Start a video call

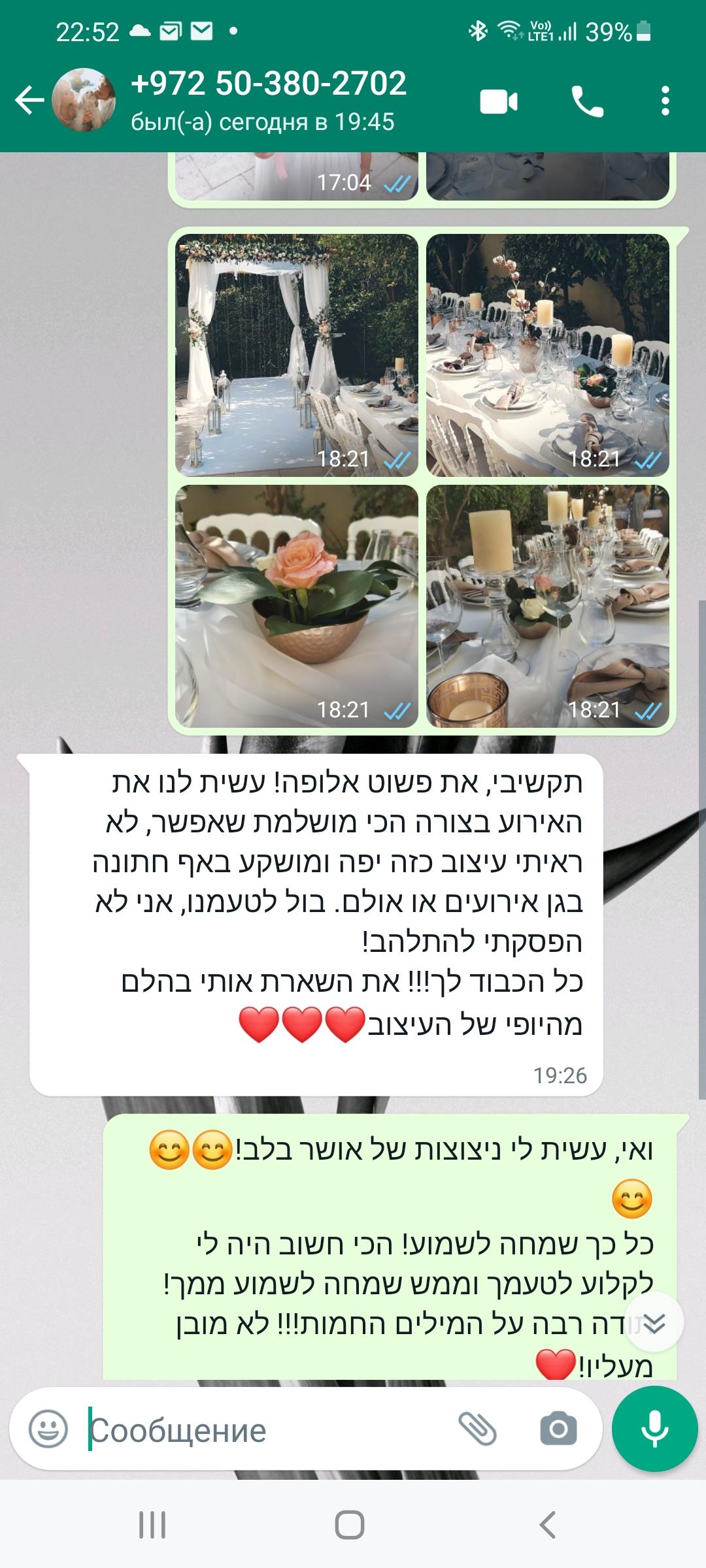(x=499, y=102)
